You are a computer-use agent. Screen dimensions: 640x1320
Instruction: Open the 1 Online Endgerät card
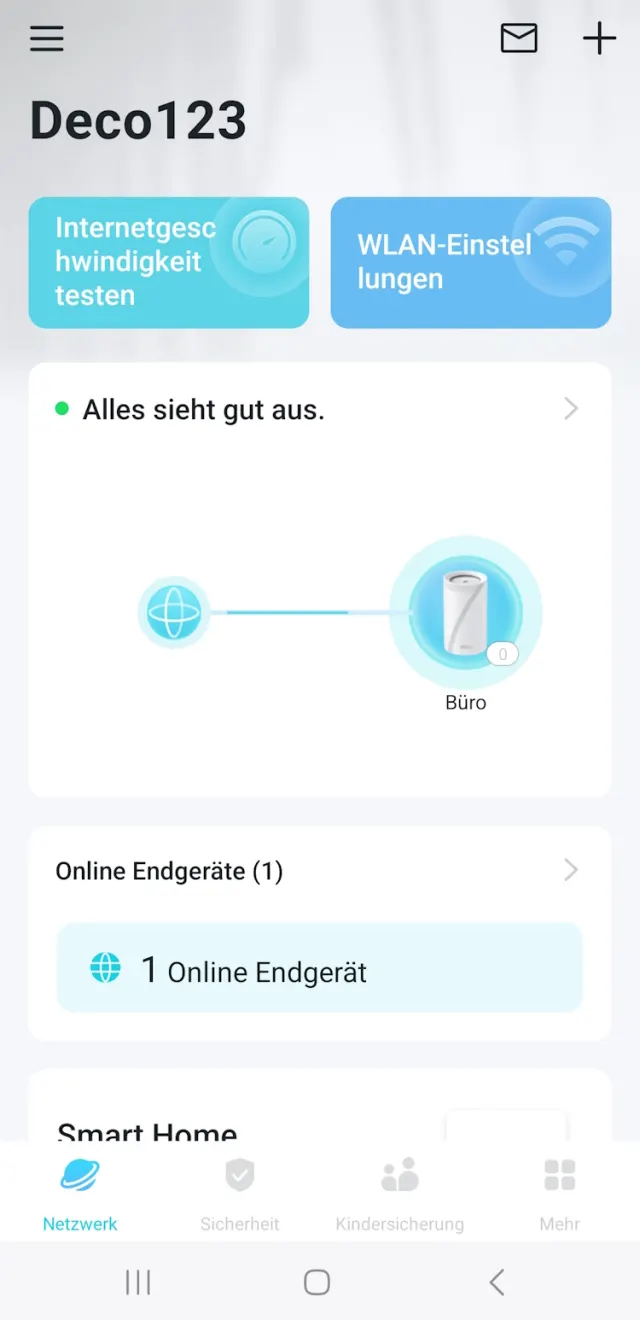click(x=319, y=969)
